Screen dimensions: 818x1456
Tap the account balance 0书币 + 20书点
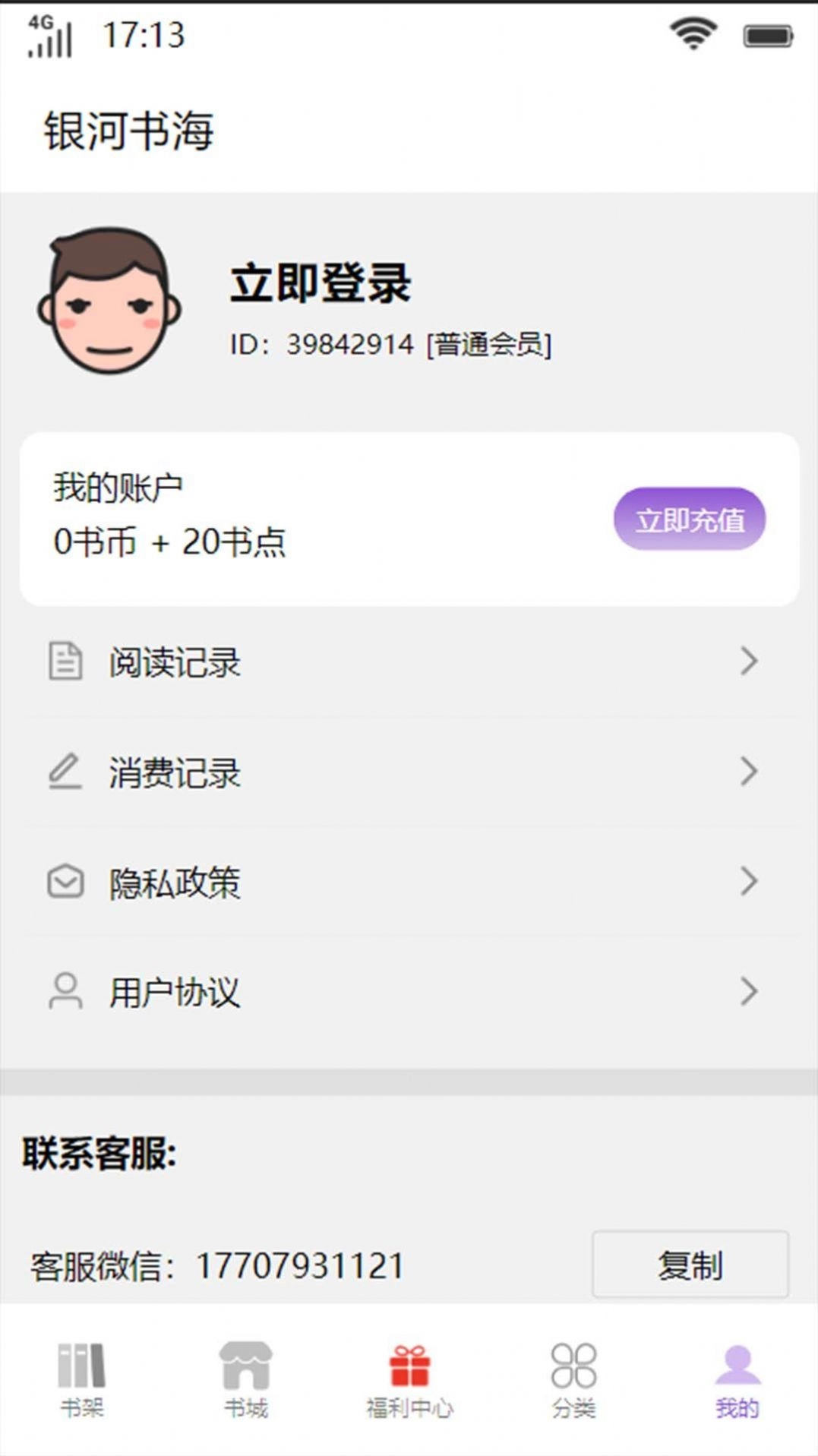(171, 541)
